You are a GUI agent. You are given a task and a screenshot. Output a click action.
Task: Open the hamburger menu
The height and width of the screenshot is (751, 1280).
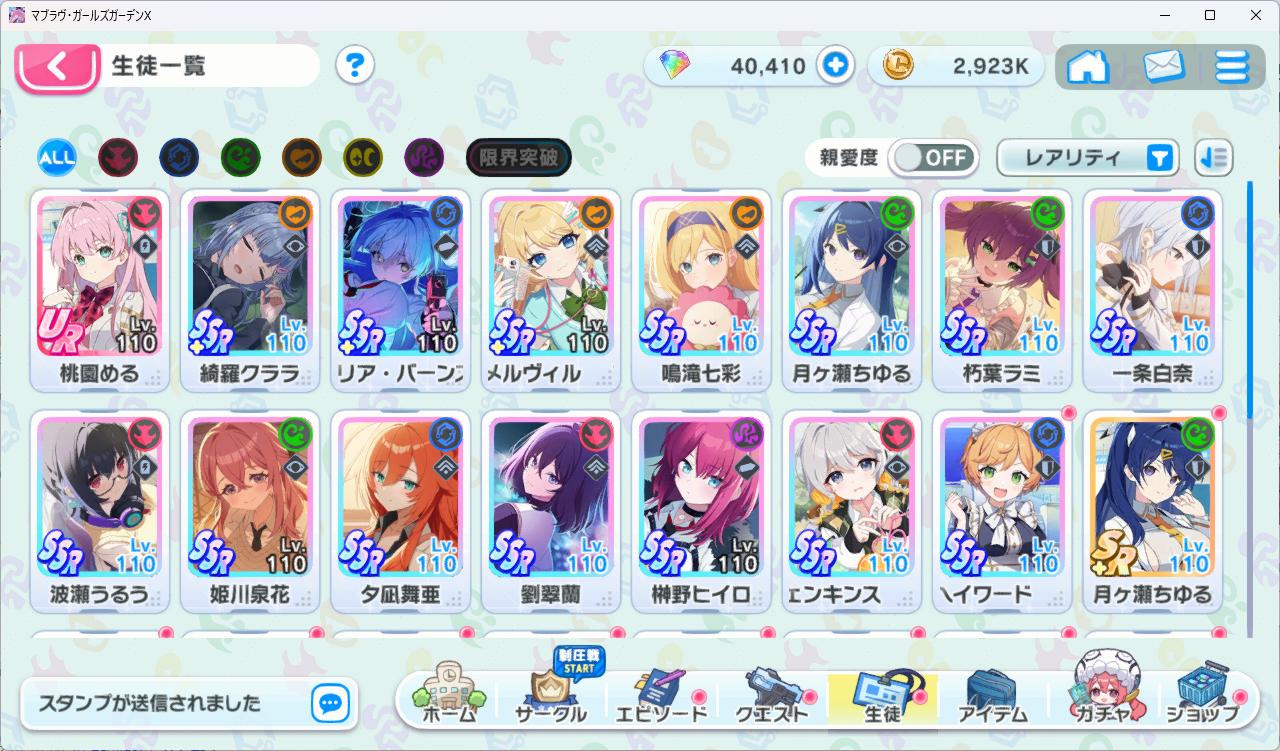click(1232, 67)
